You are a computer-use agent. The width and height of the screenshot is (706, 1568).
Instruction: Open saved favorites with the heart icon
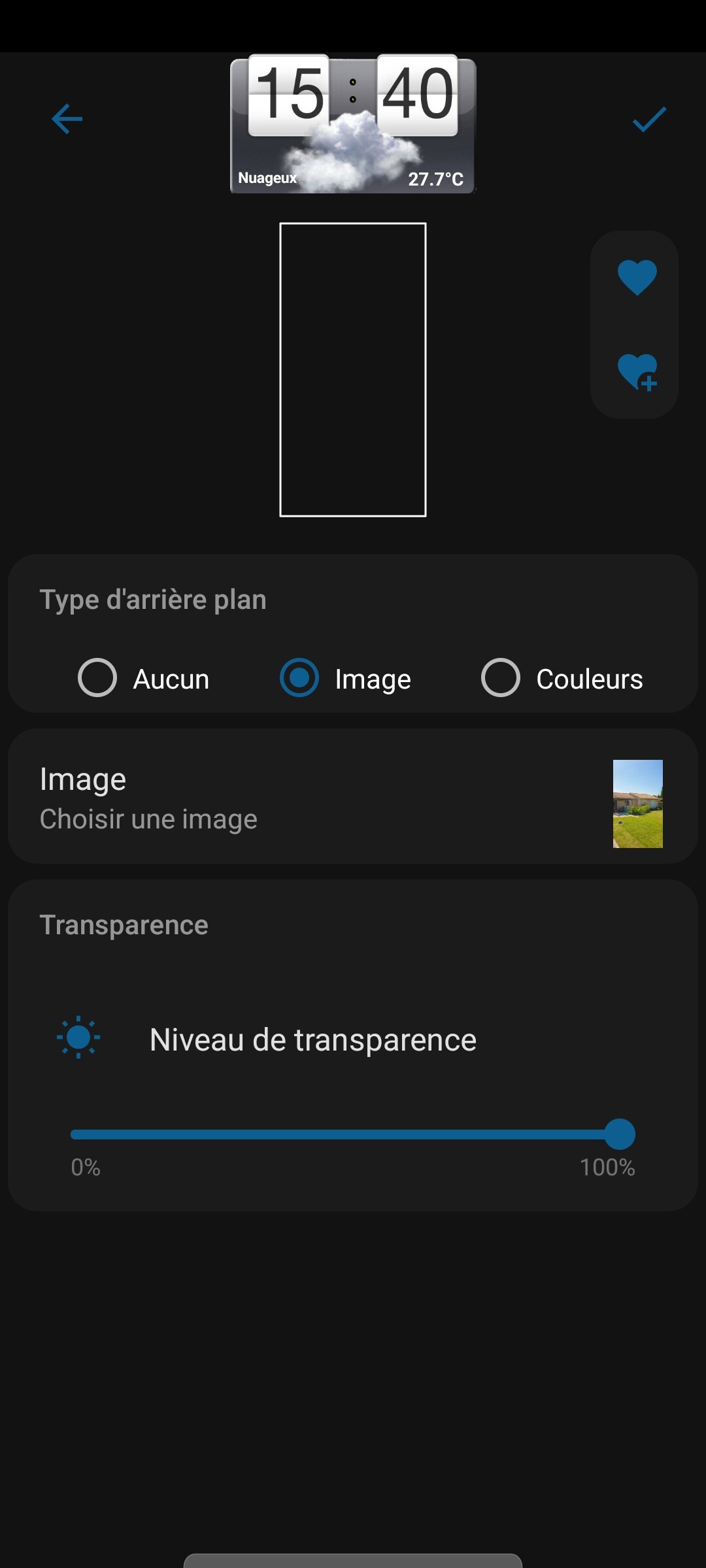click(637, 277)
